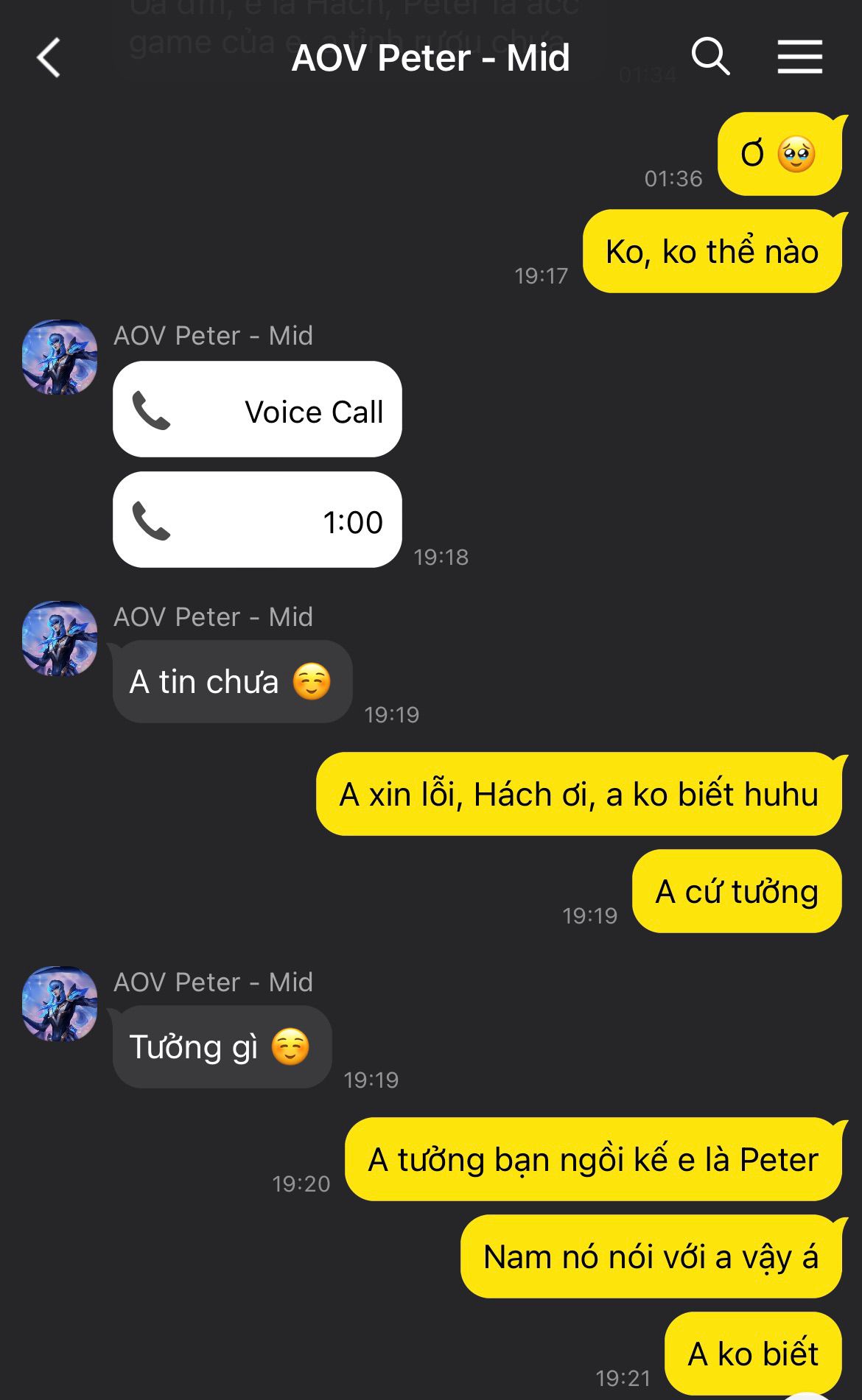Search within this conversation
The image size is (862, 1400).
[x=710, y=57]
